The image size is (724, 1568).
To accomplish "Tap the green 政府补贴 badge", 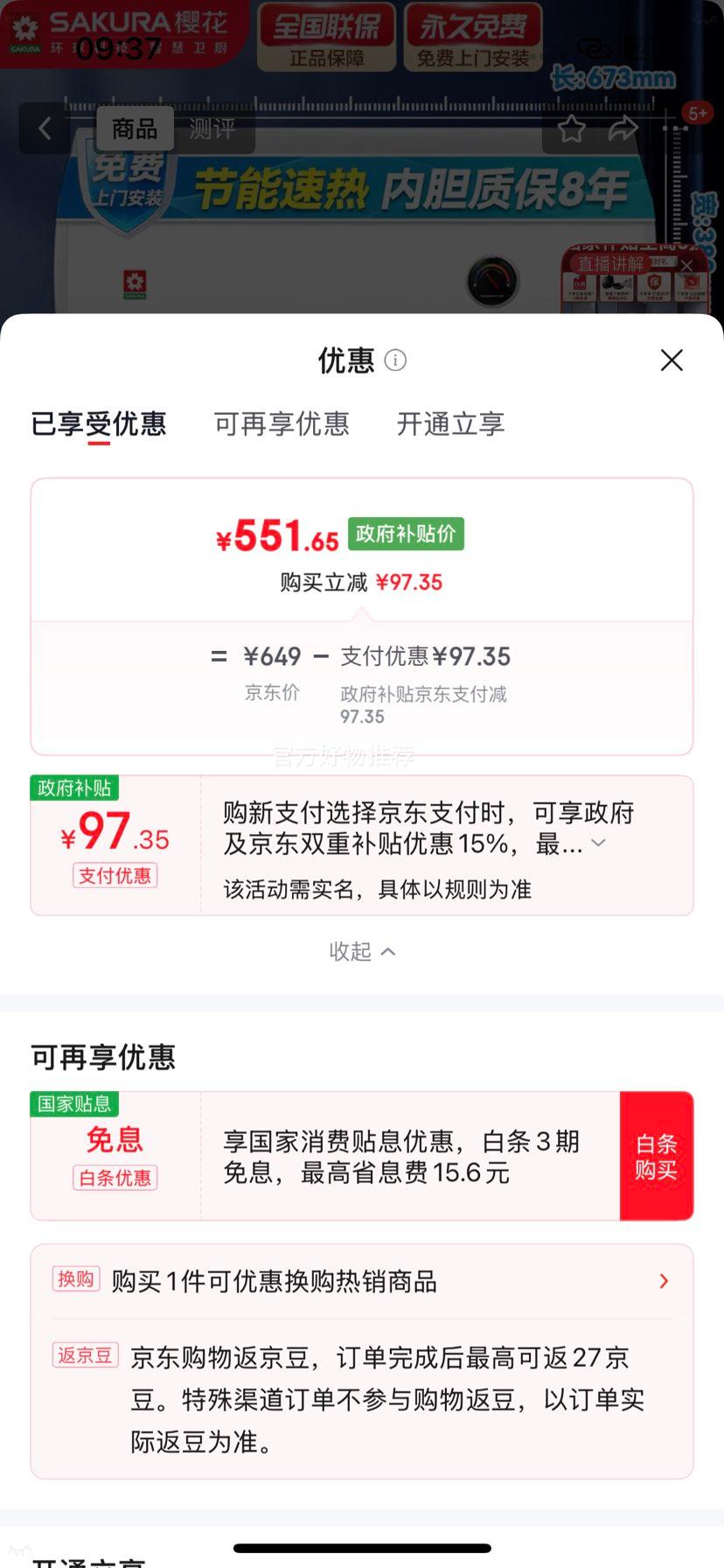I will click(x=75, y=788).
